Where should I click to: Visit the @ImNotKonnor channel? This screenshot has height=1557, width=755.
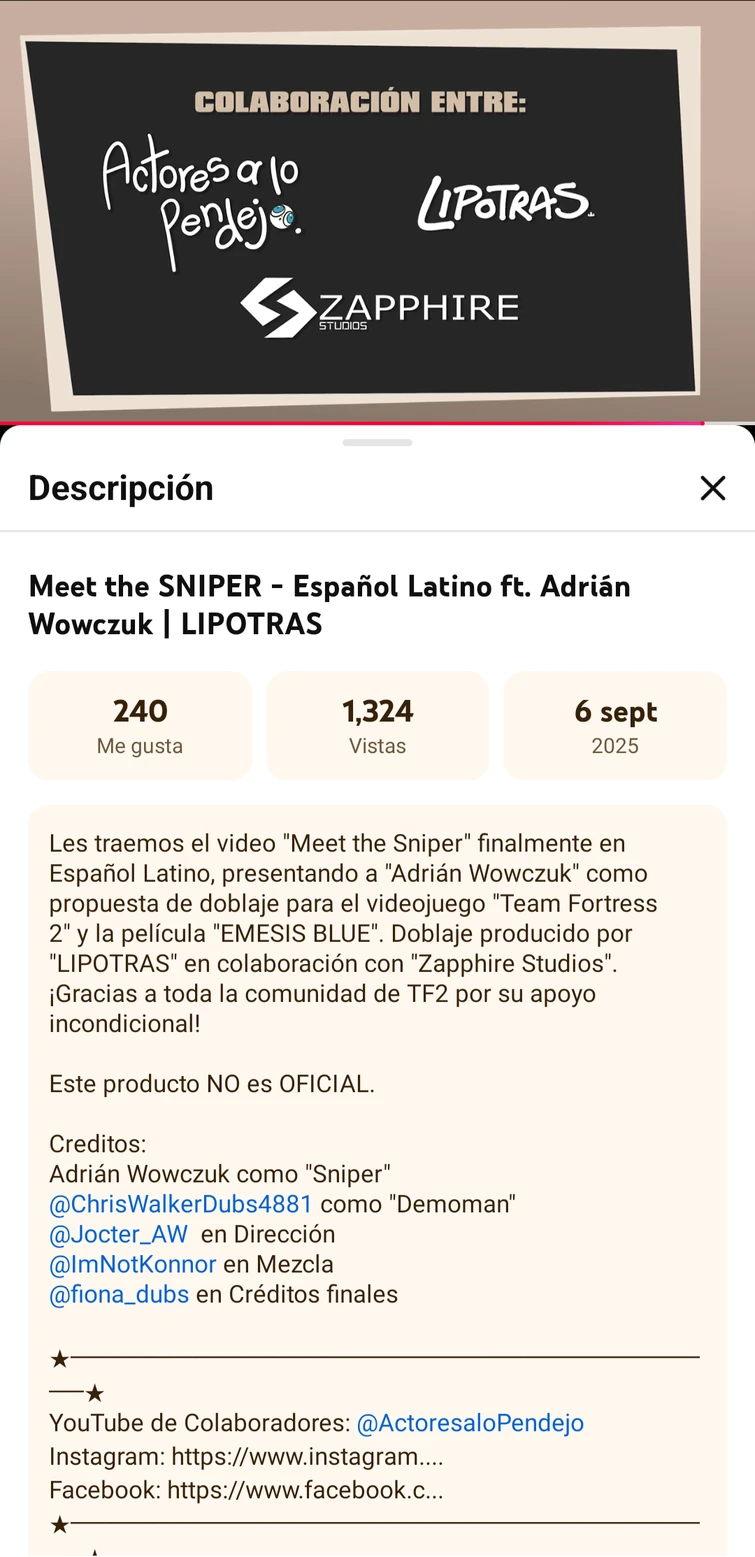[132, 1264]
